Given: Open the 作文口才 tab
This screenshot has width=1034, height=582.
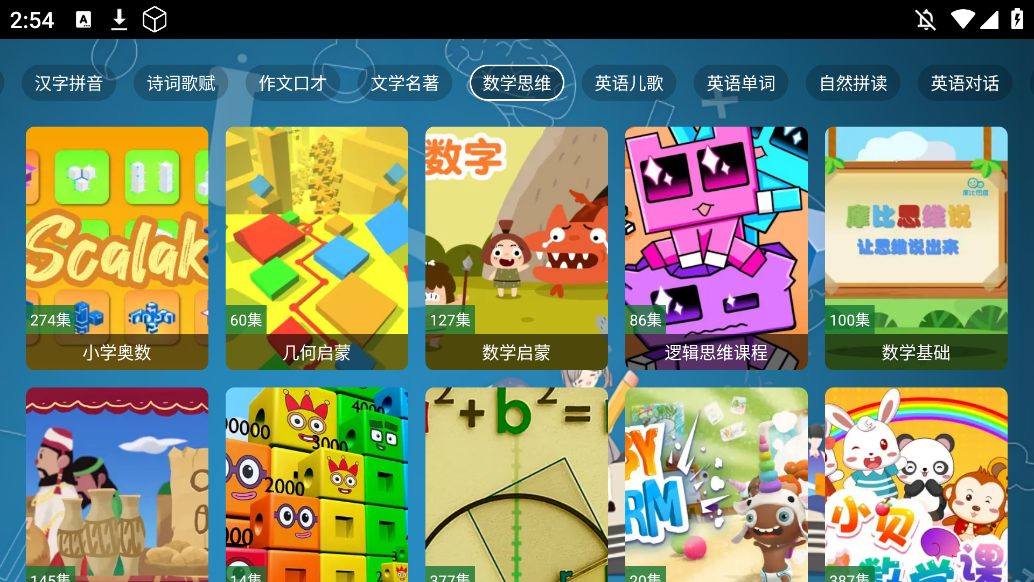Looking at the screenshot, I should pos(293,83).
